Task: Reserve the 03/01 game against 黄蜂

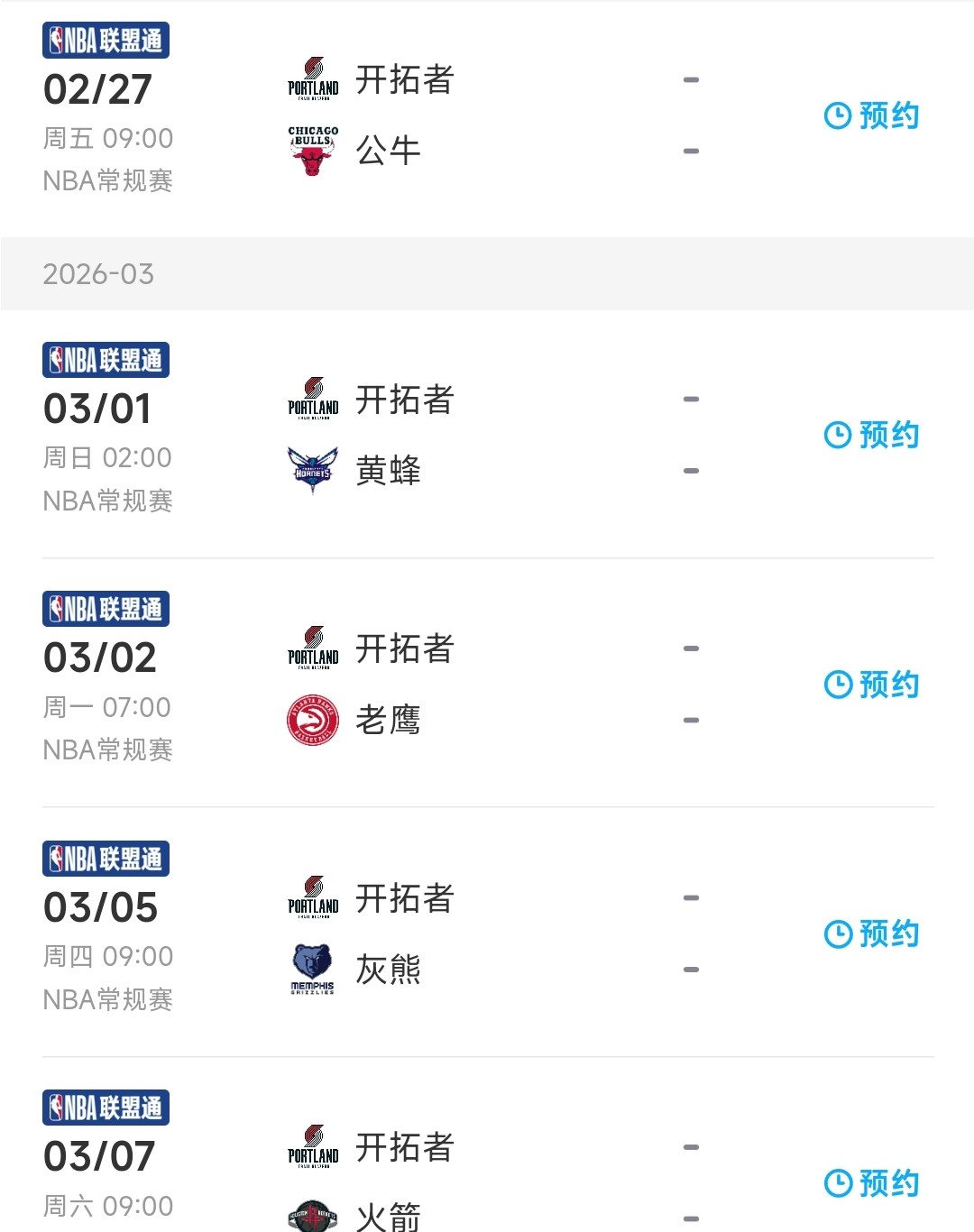Action: pyautogui.click(x=871, y=435)
